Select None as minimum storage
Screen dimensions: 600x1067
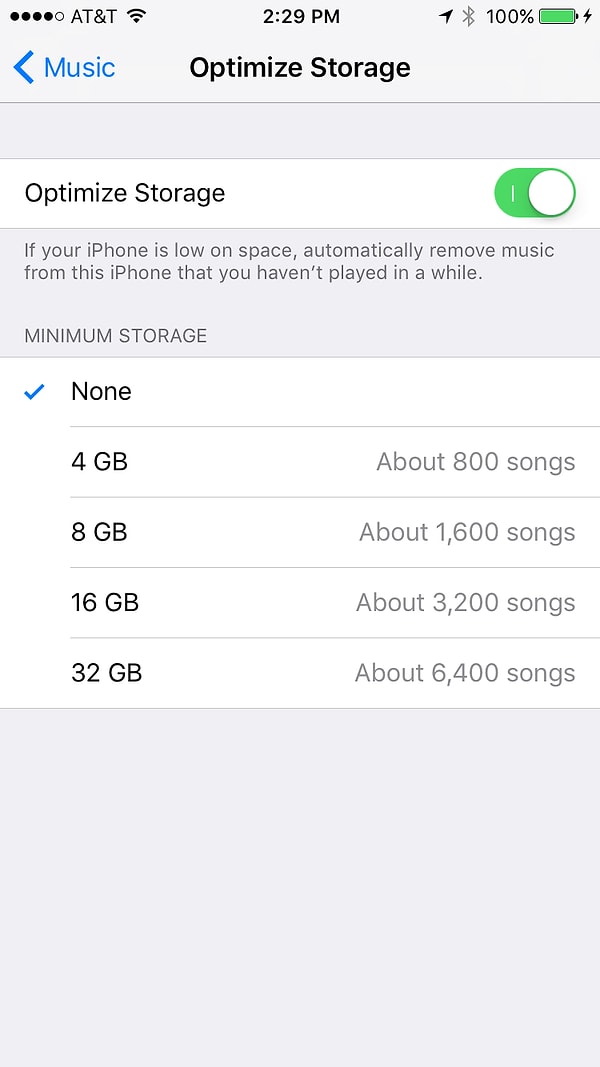(300, 392)
